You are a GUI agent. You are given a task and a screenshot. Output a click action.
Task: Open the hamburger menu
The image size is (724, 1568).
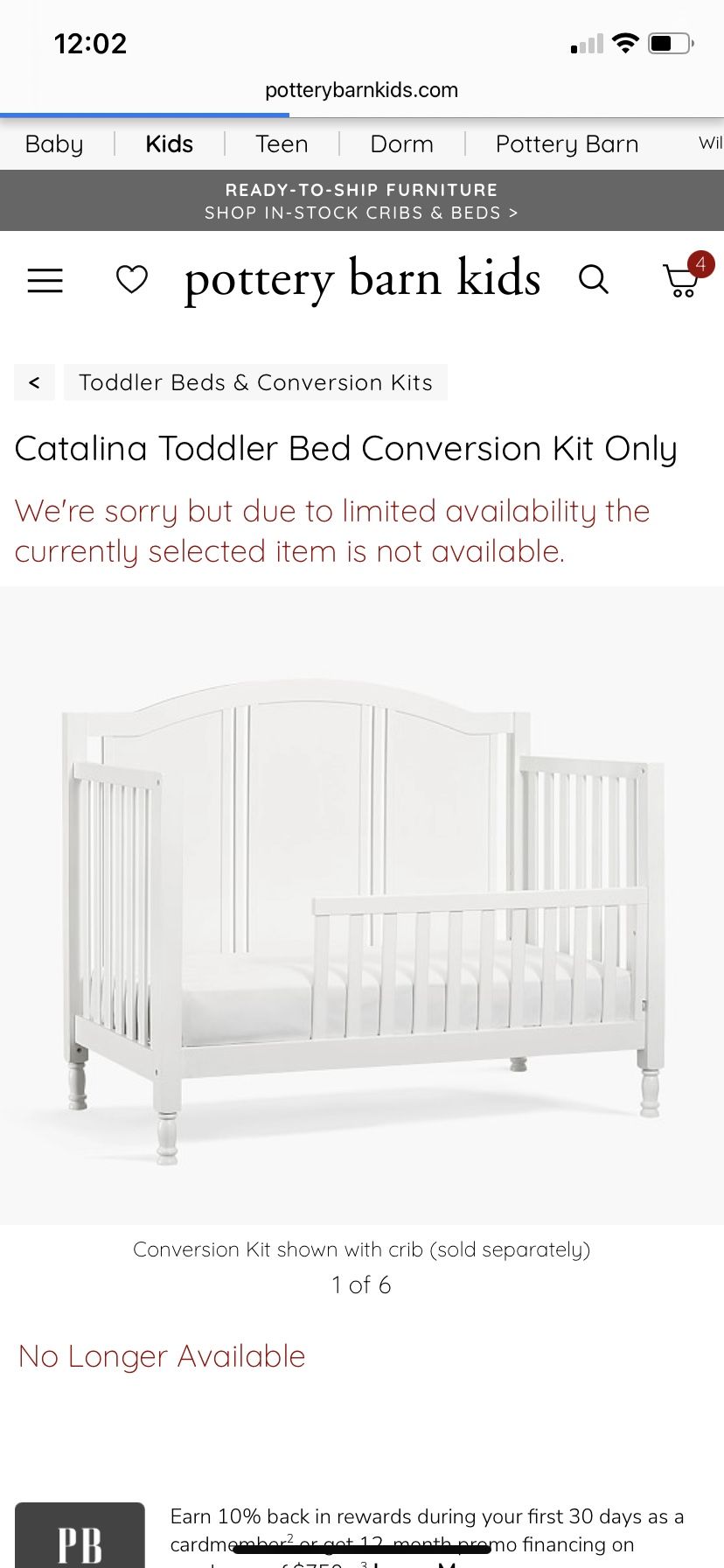45,280
